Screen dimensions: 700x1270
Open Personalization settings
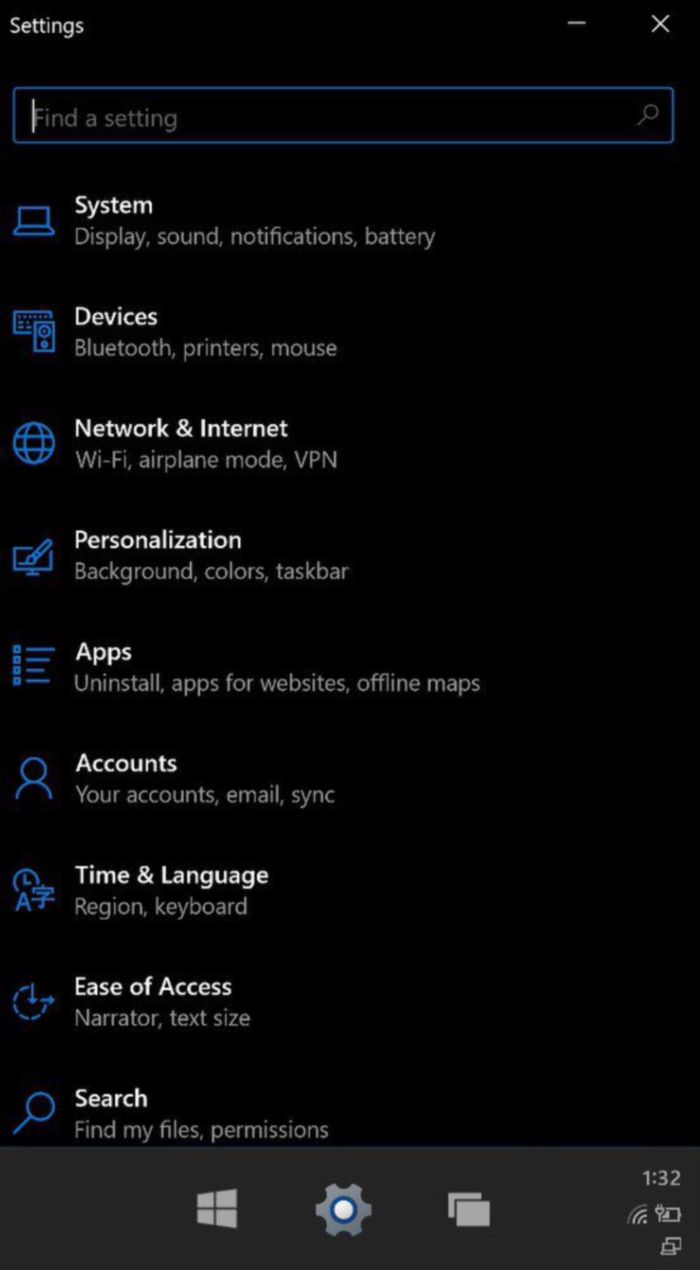point(350,556)
